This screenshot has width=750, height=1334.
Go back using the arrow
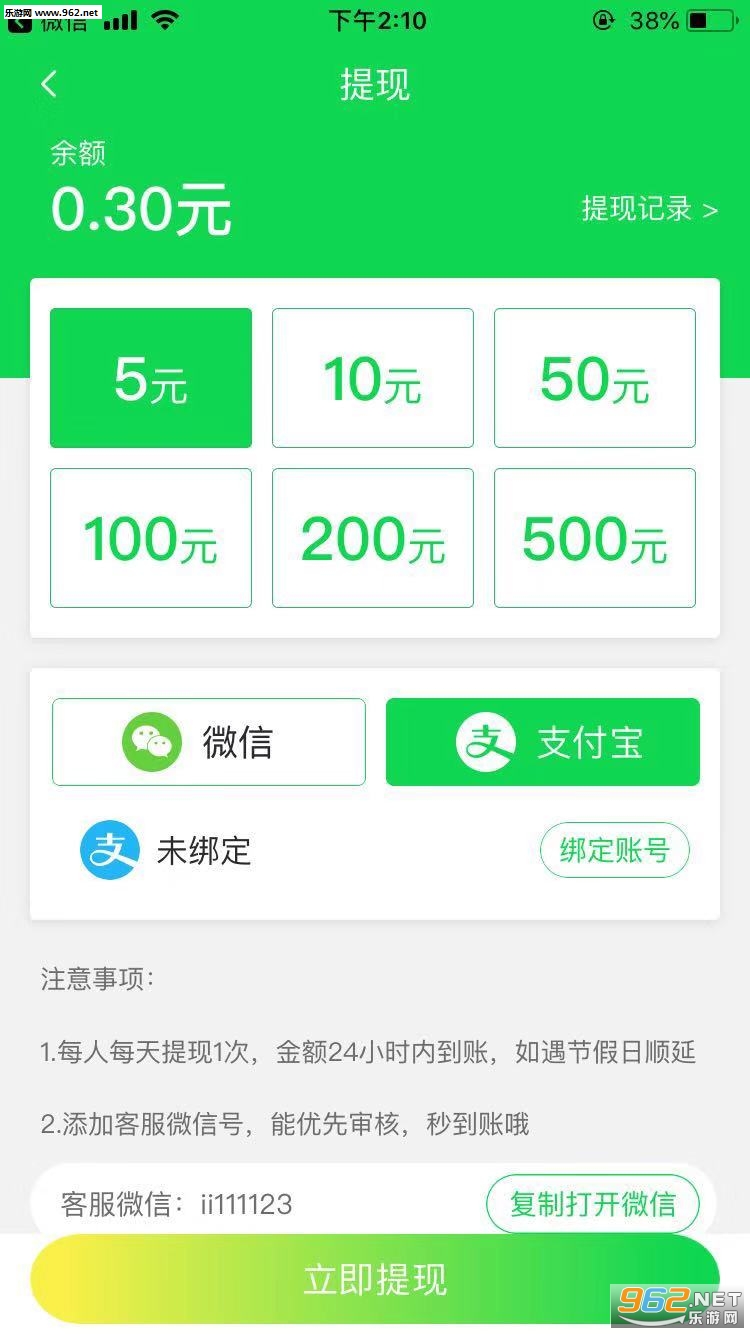click(49, 84)
